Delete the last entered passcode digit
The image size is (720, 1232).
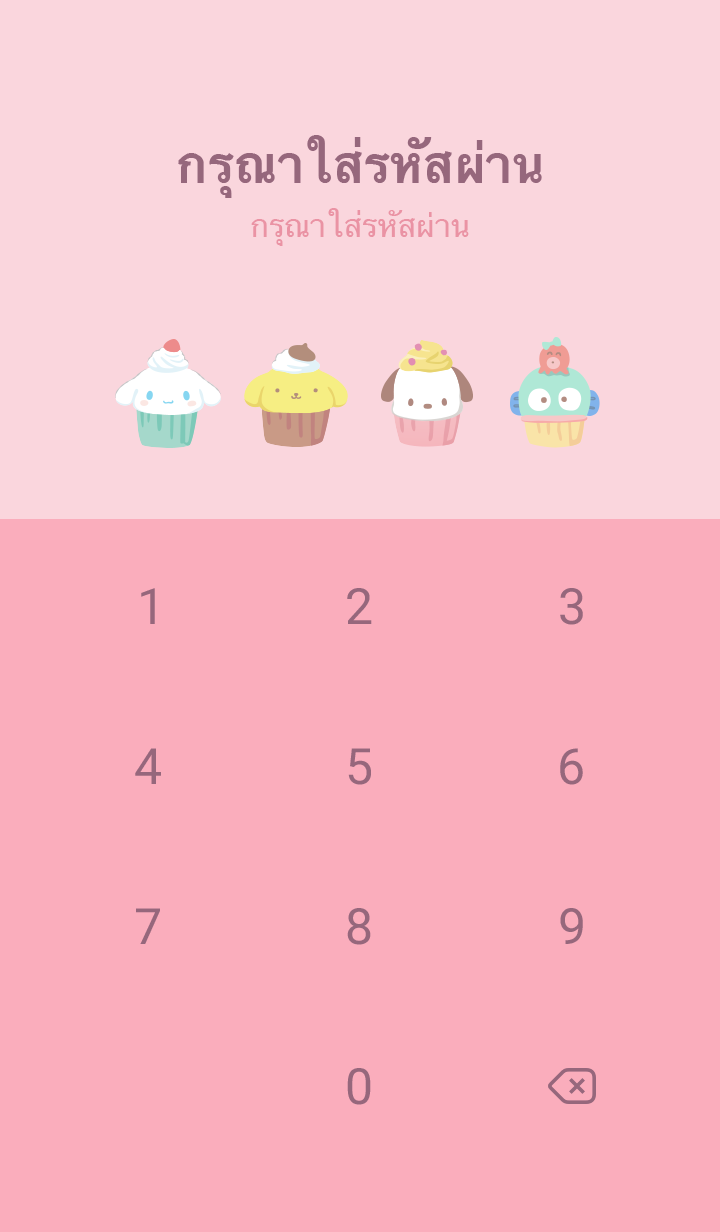[x=572, y=1086]
